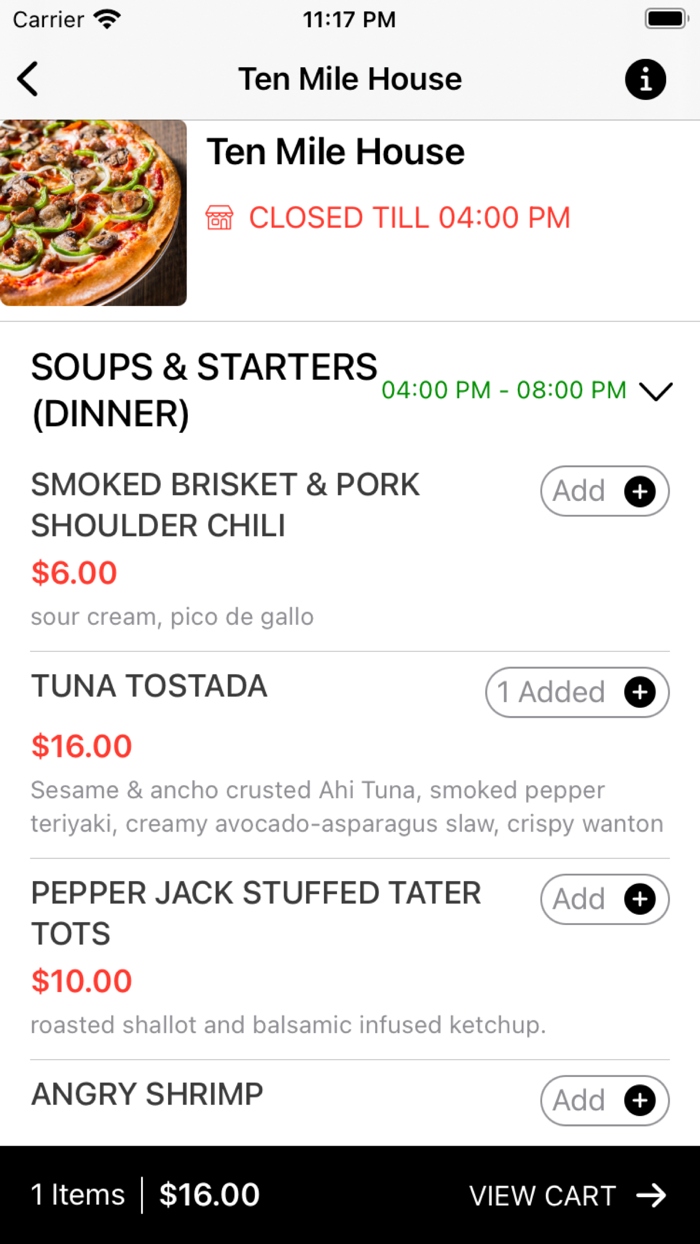700x1244 pixels.
Task: Add Angry Shrimp to the order
Action: pos(605,1100)
